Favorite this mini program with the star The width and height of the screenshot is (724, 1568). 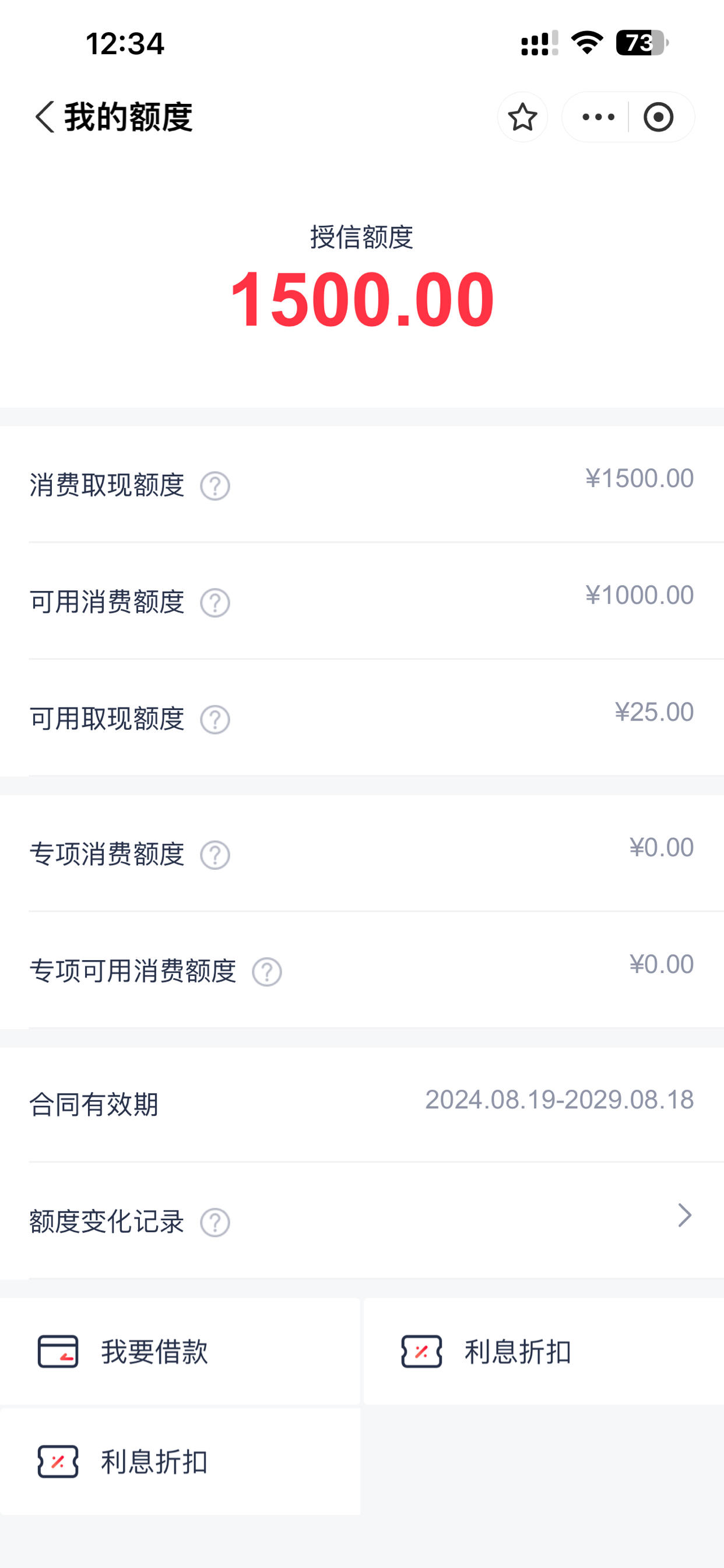click(523, 117)
